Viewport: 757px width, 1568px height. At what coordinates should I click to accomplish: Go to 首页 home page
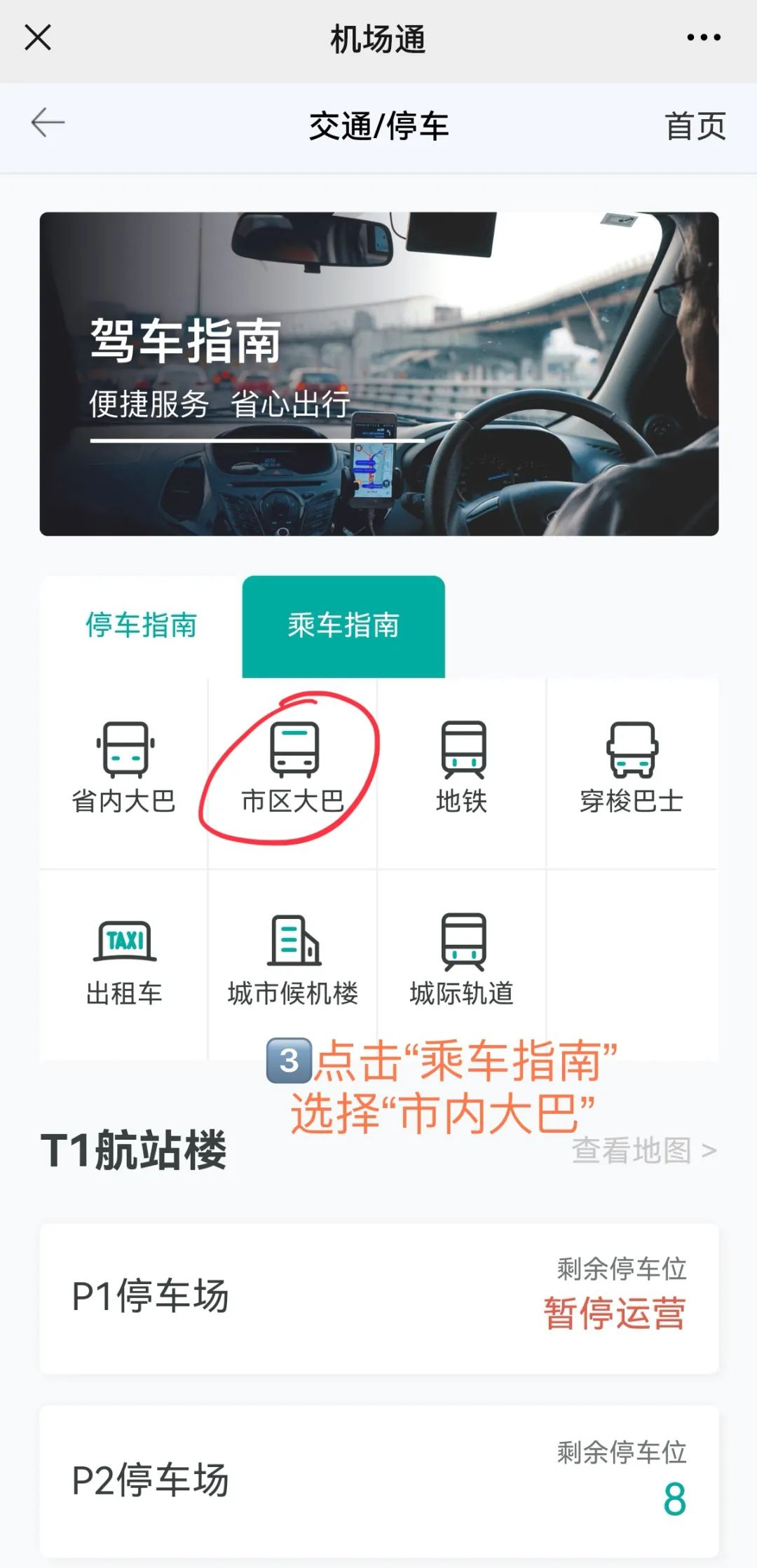click(x=695, y=126)
